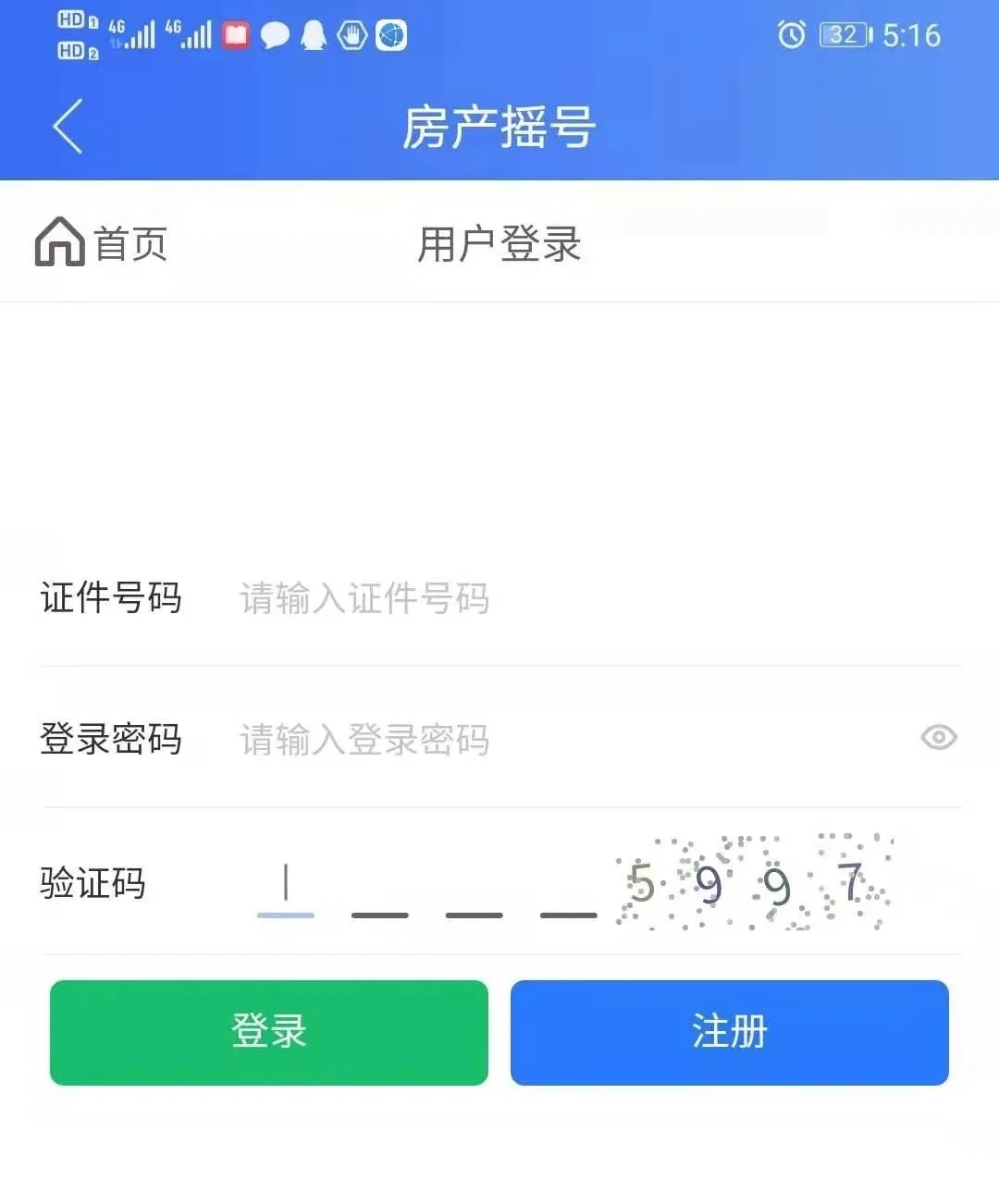Open the 首页 home link
This screenshot has height=1204, width=999.
click(x=102, y=243)
